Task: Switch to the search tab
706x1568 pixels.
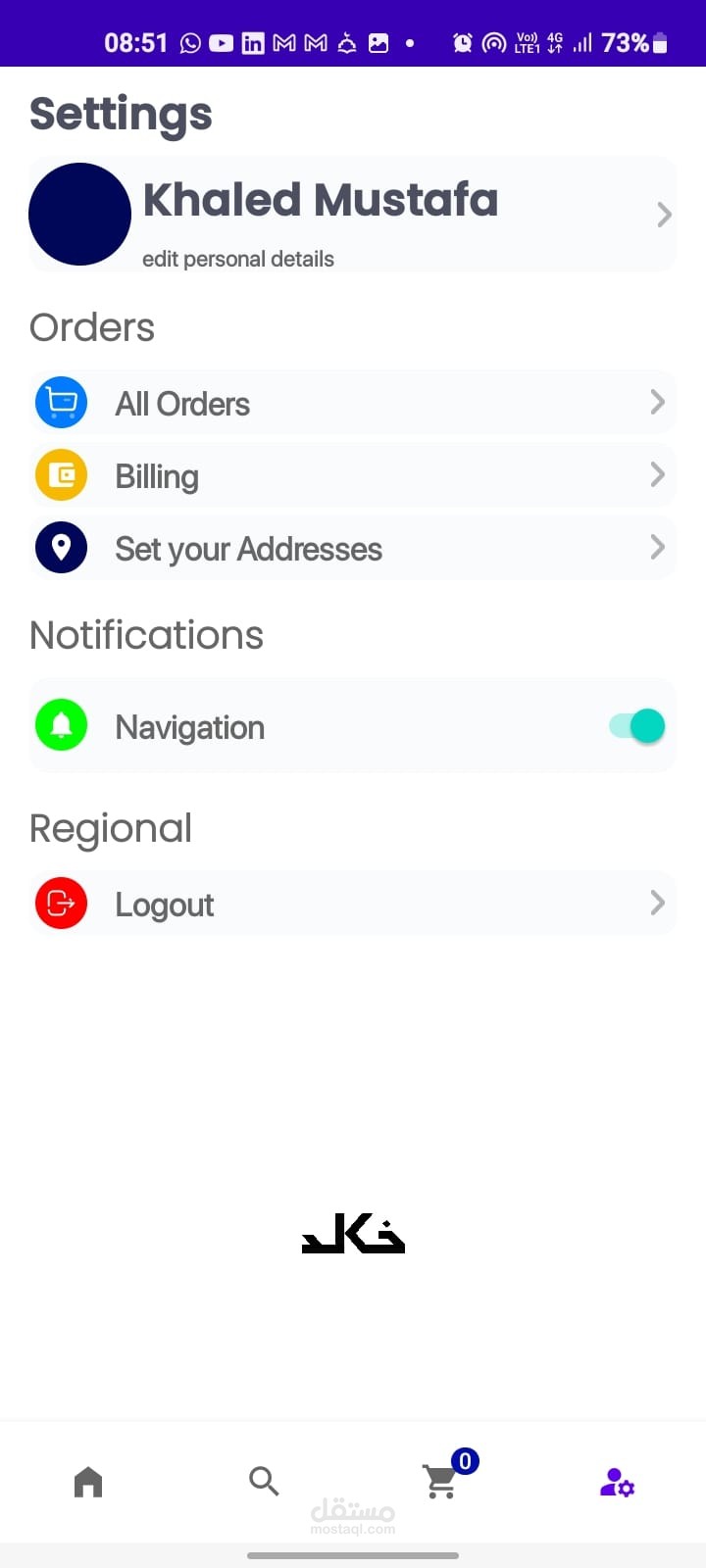Action: 264,1481
